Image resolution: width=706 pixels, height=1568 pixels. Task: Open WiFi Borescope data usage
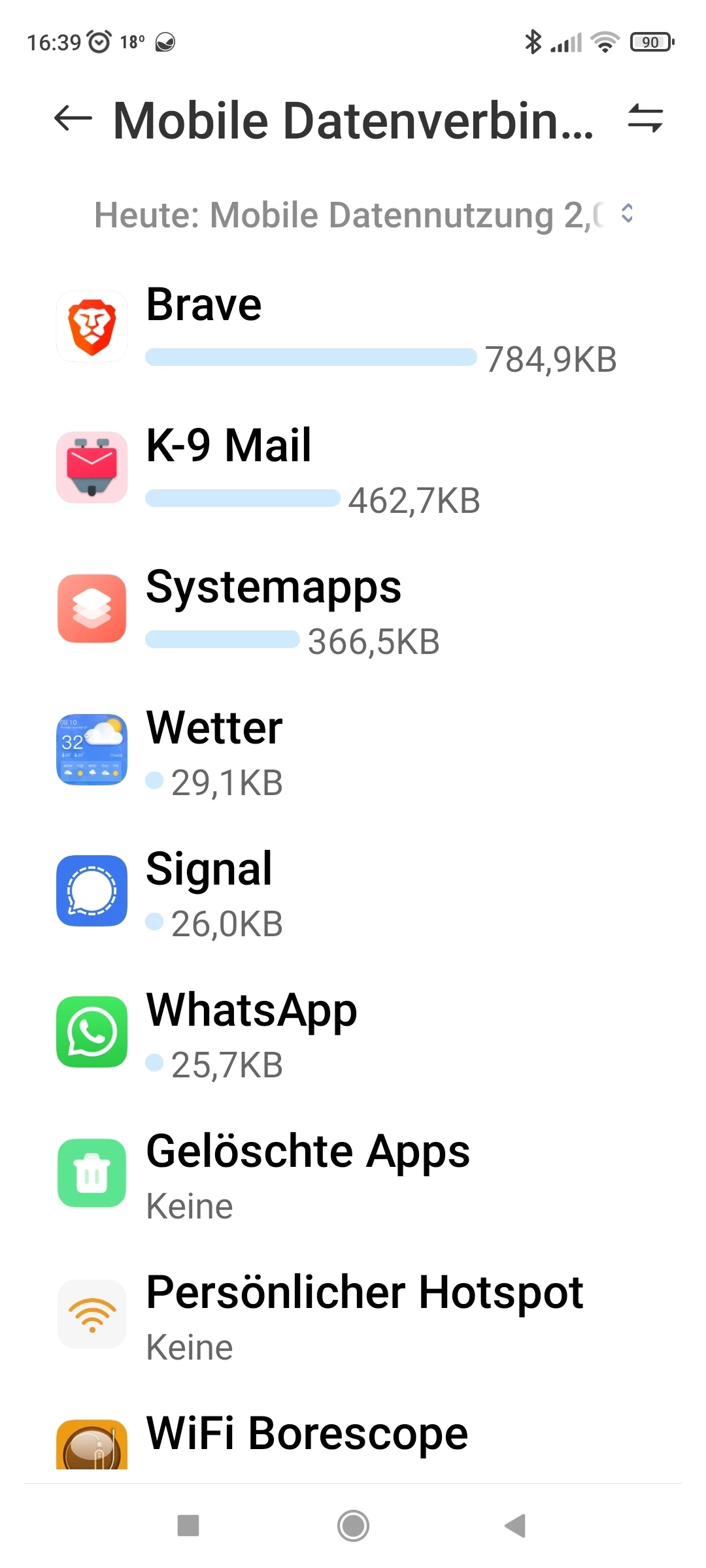point(353,1437)
